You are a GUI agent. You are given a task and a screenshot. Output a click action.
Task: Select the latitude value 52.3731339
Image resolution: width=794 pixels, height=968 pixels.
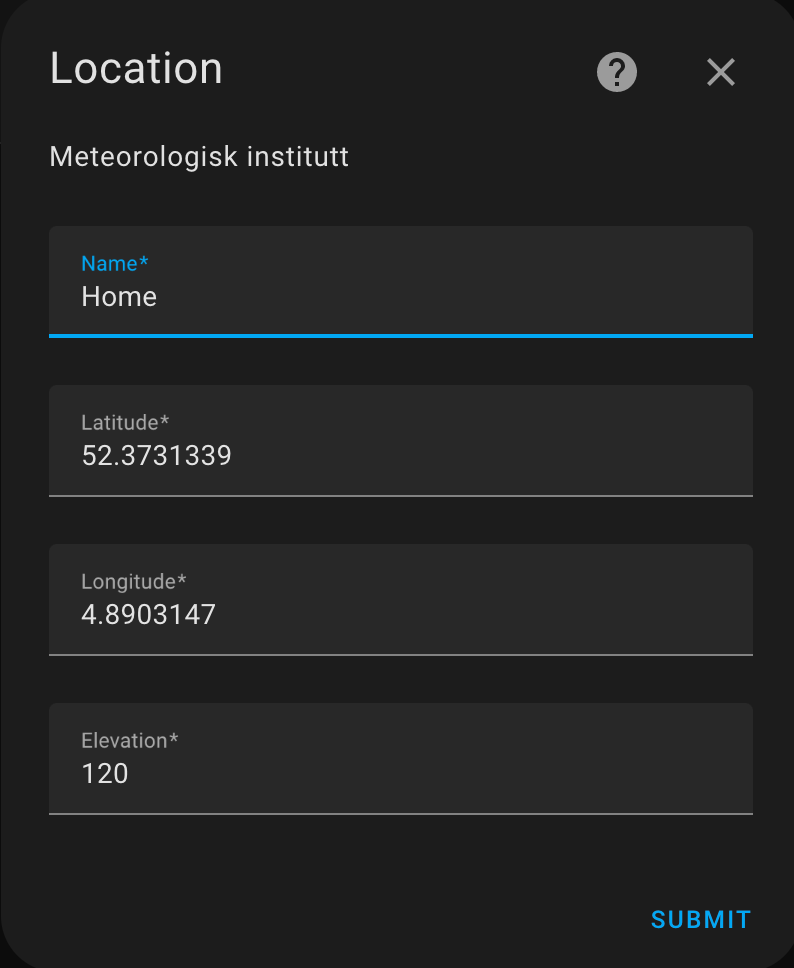coord(156,455)
